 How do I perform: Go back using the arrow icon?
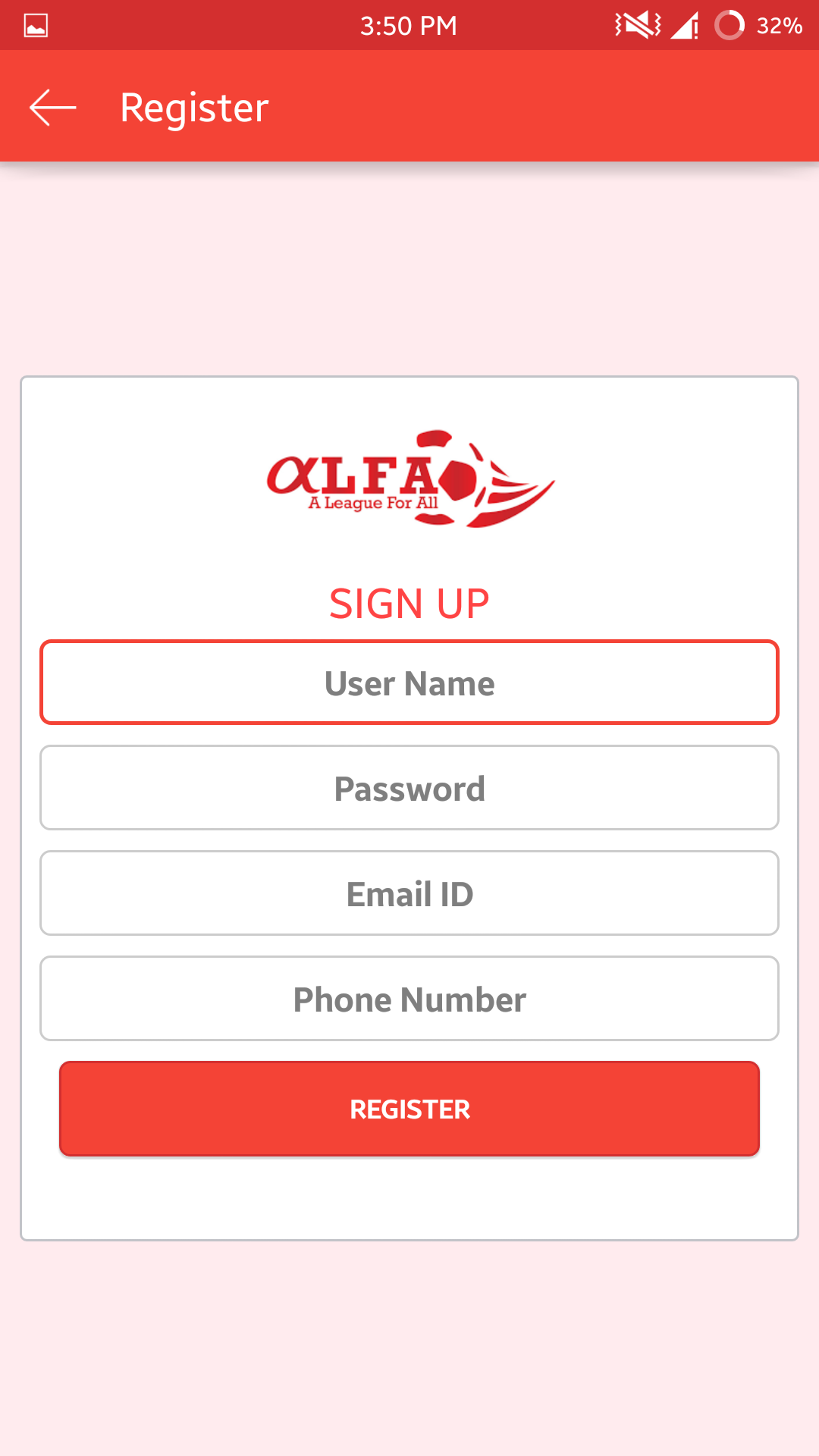pyautogui.click(x=53, y=108)
